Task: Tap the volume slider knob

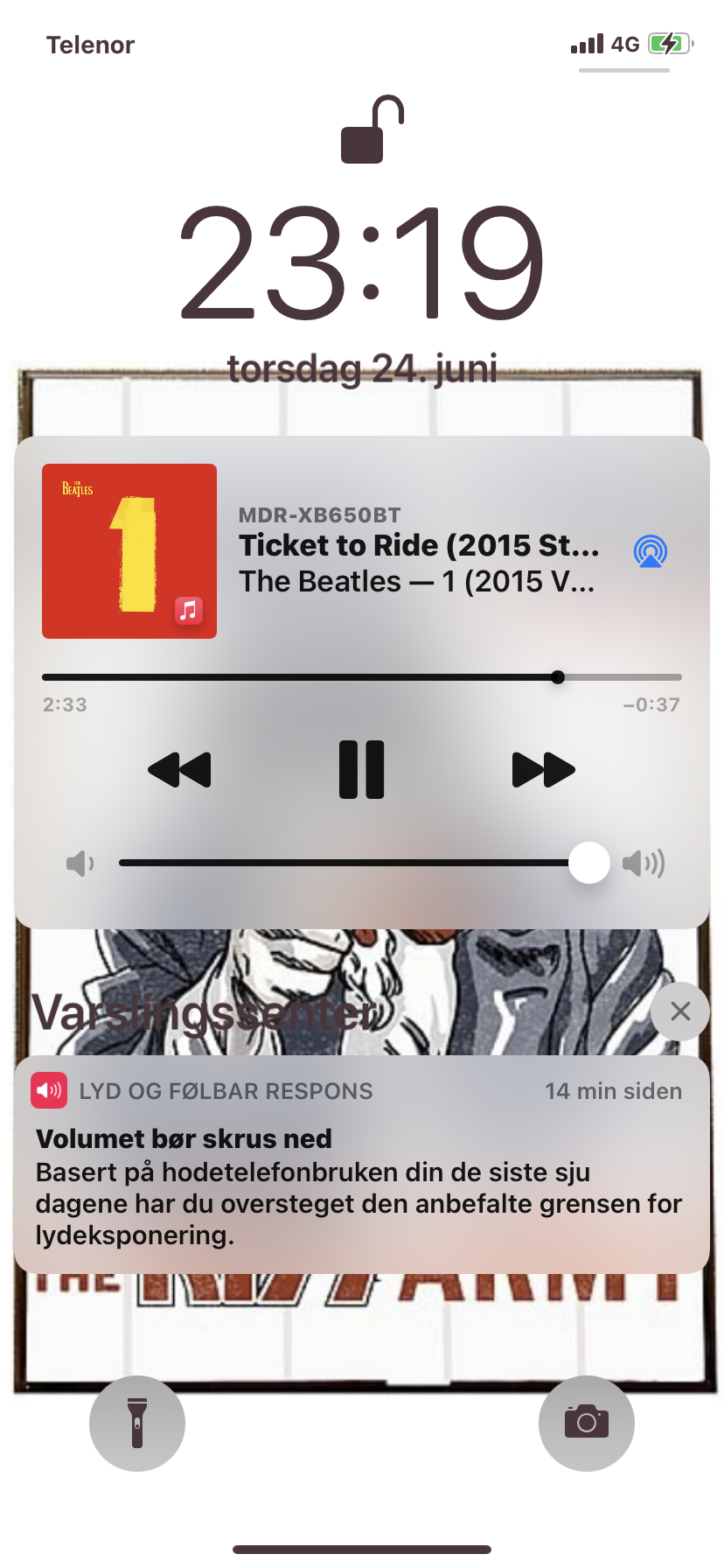Action: [x=589, y=863]
